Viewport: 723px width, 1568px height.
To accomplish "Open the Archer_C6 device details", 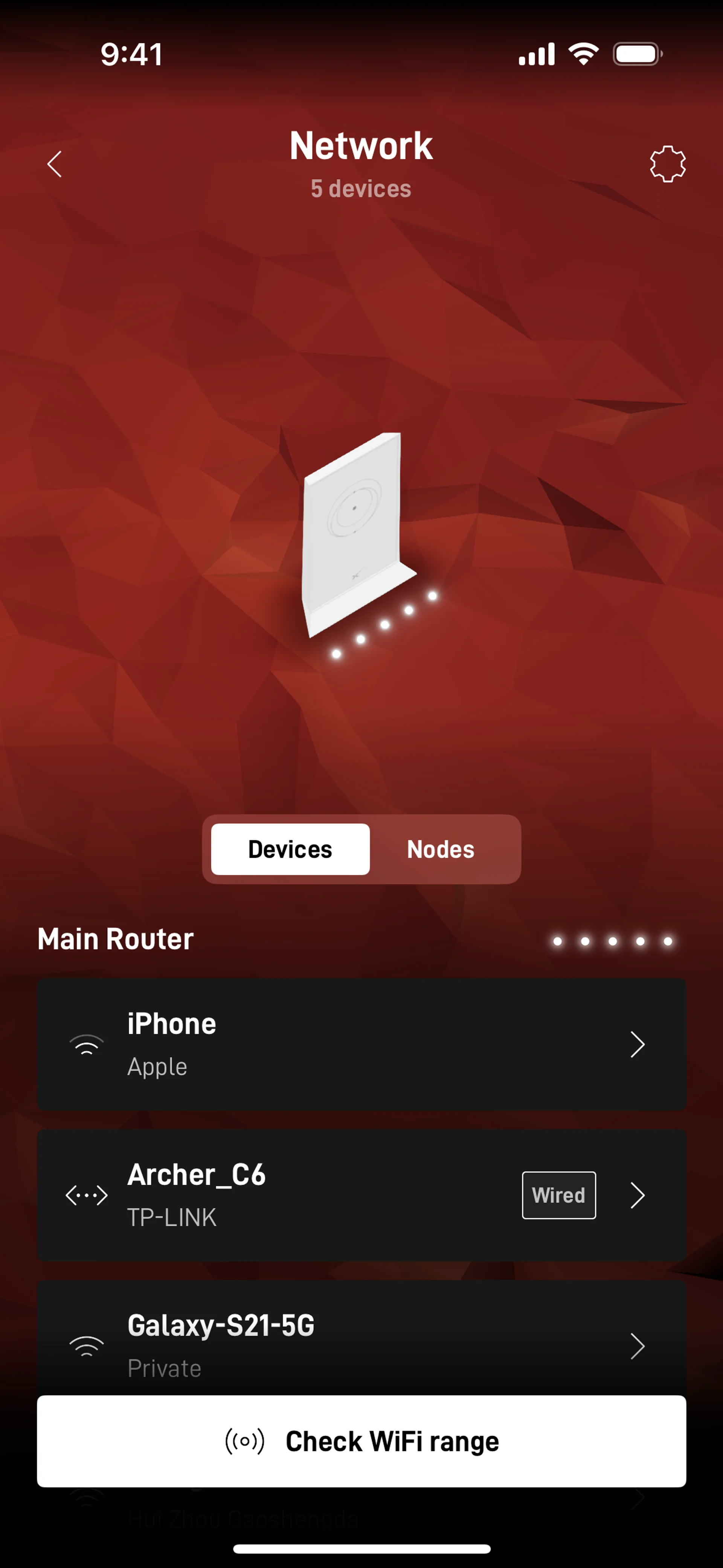I will click(x=361, y=1195).
